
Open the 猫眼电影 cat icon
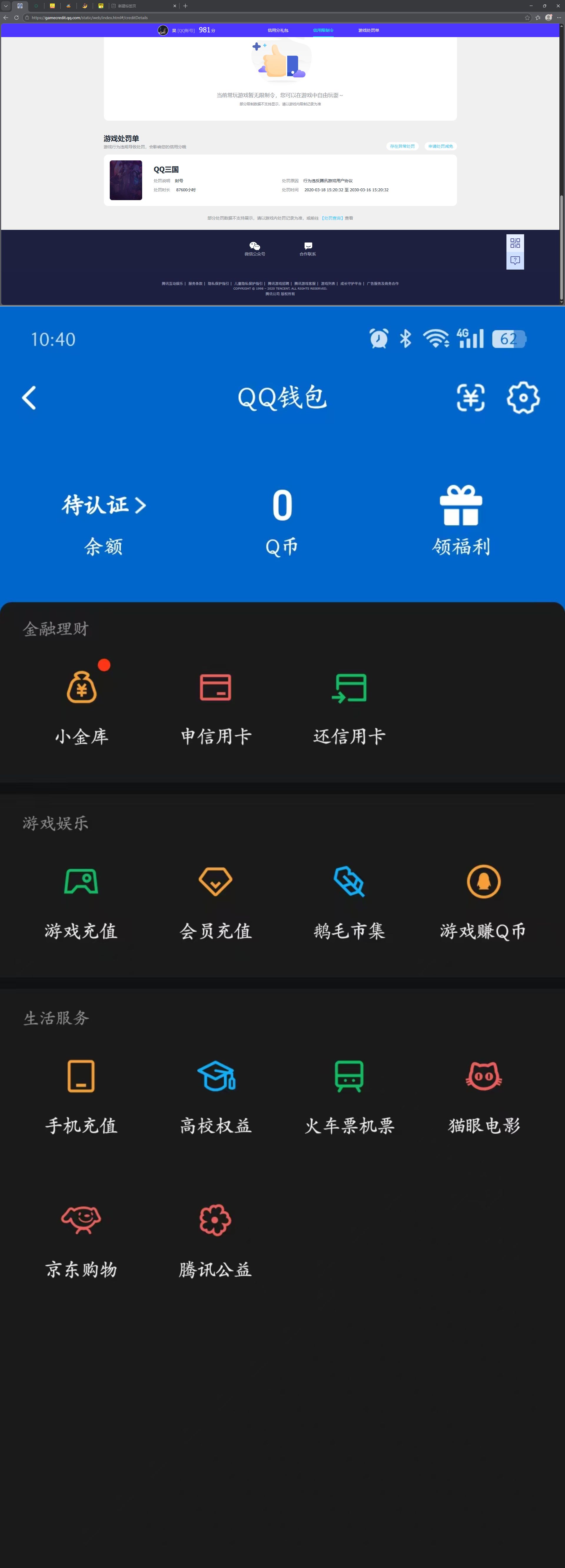coord(483,1076)
